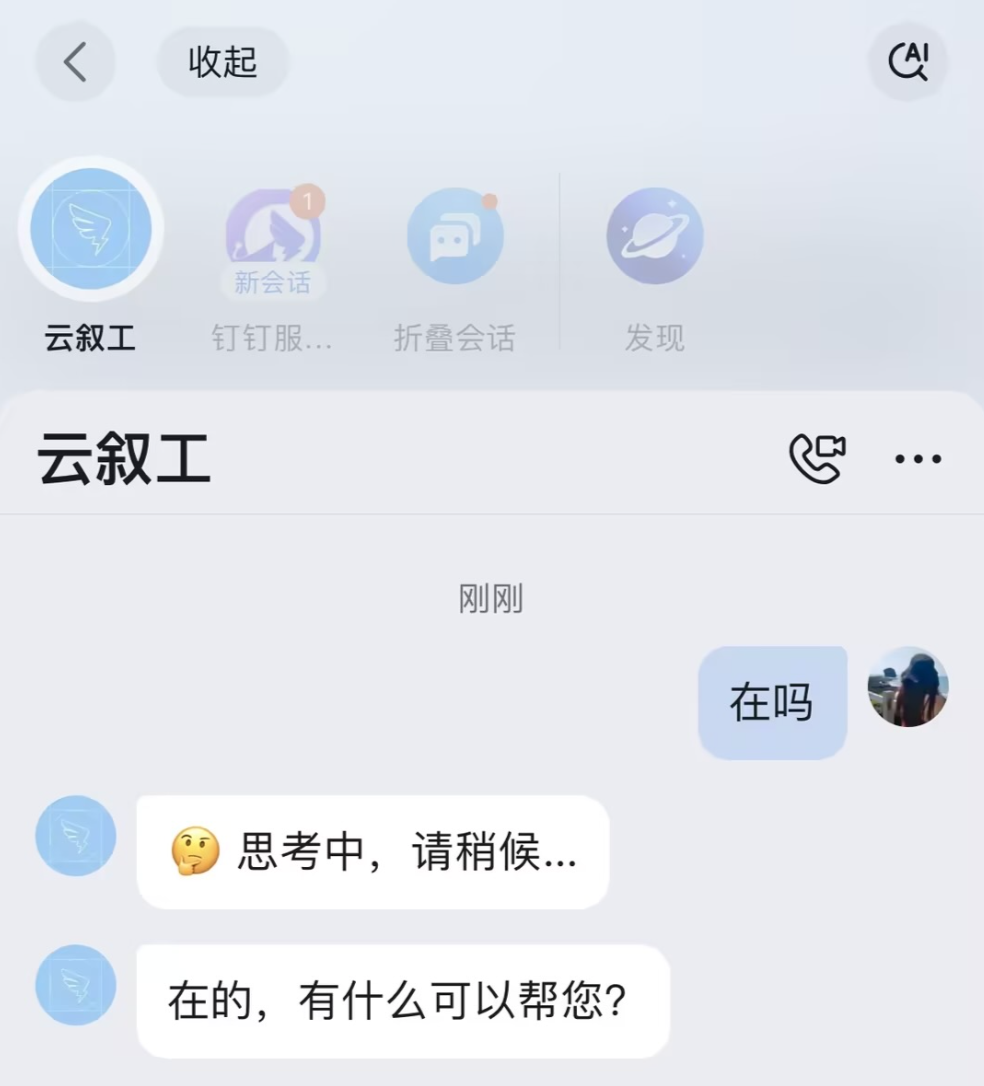Open the three-dot more options menu
This screenshot has width=984, height=1086.
click(x=917, y=459)
